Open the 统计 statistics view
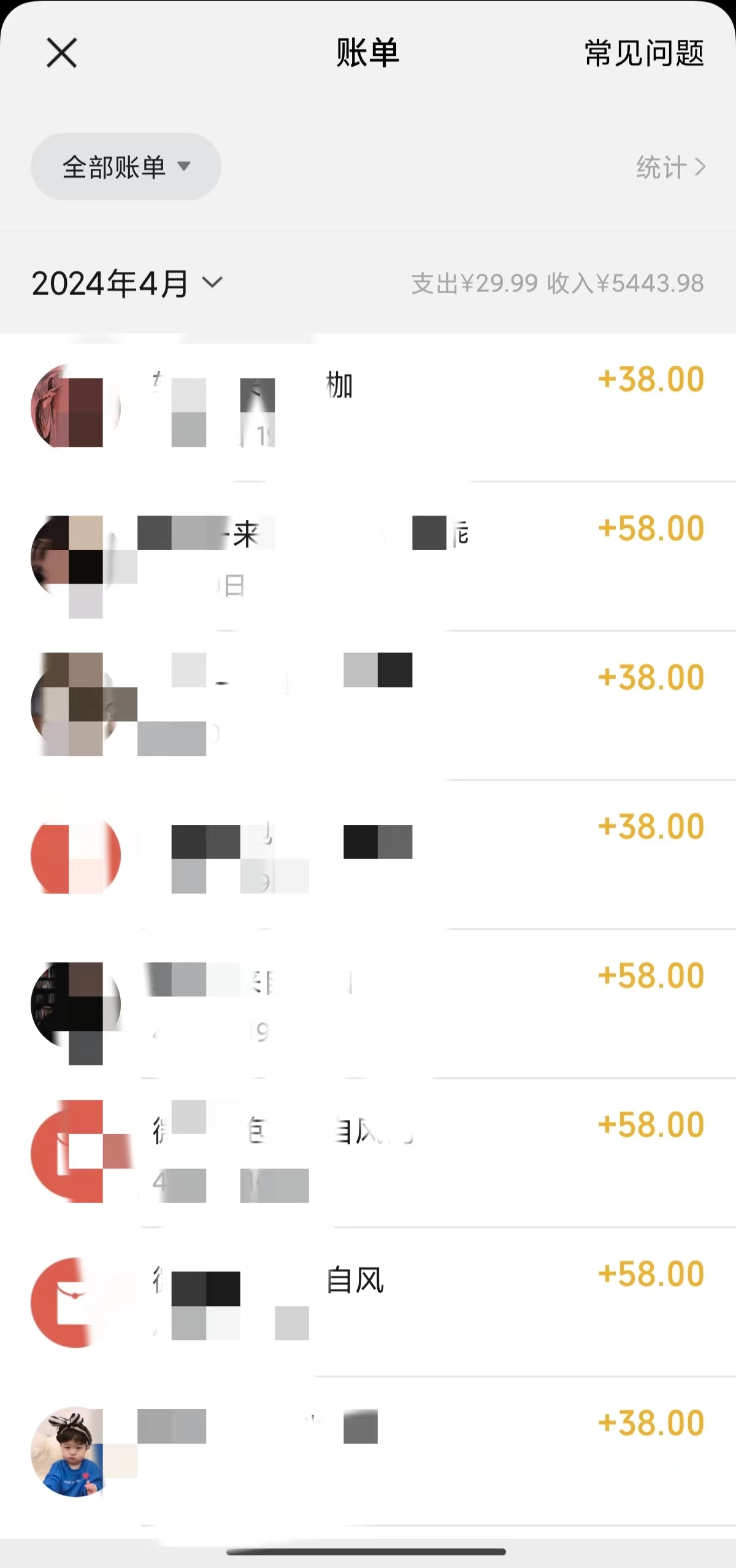 (670, 167)
